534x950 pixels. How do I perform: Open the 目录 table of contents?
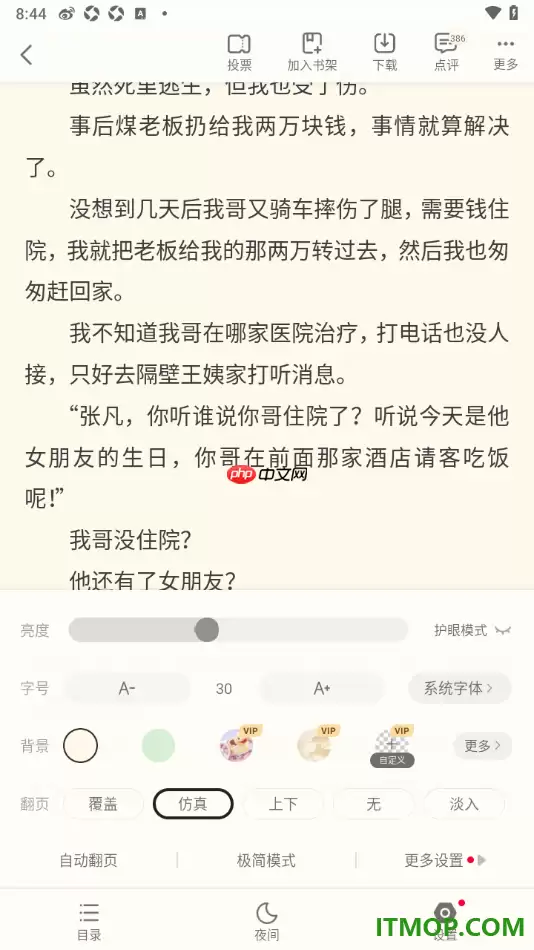coord(88,922)
